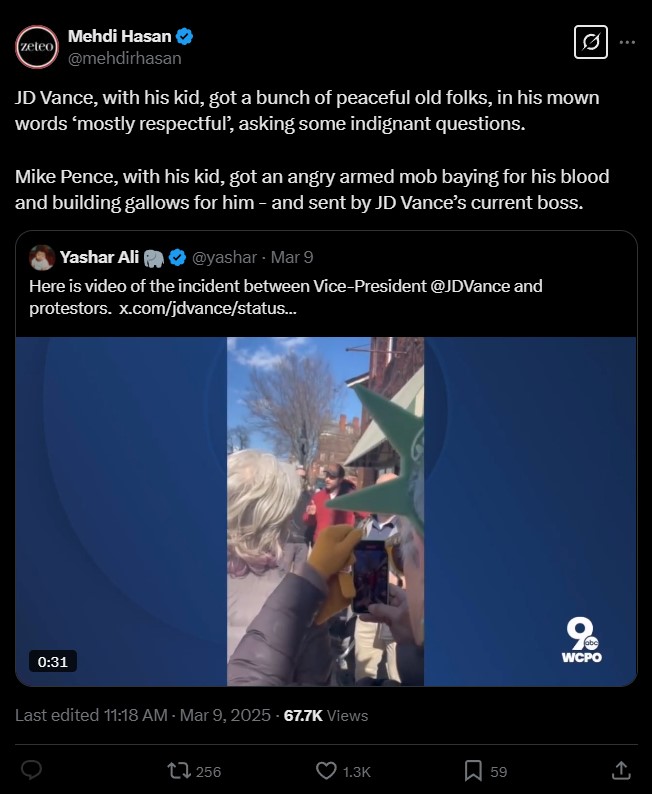Share this post via the share icon
652x794 pixels.
[x=620, y=770]
